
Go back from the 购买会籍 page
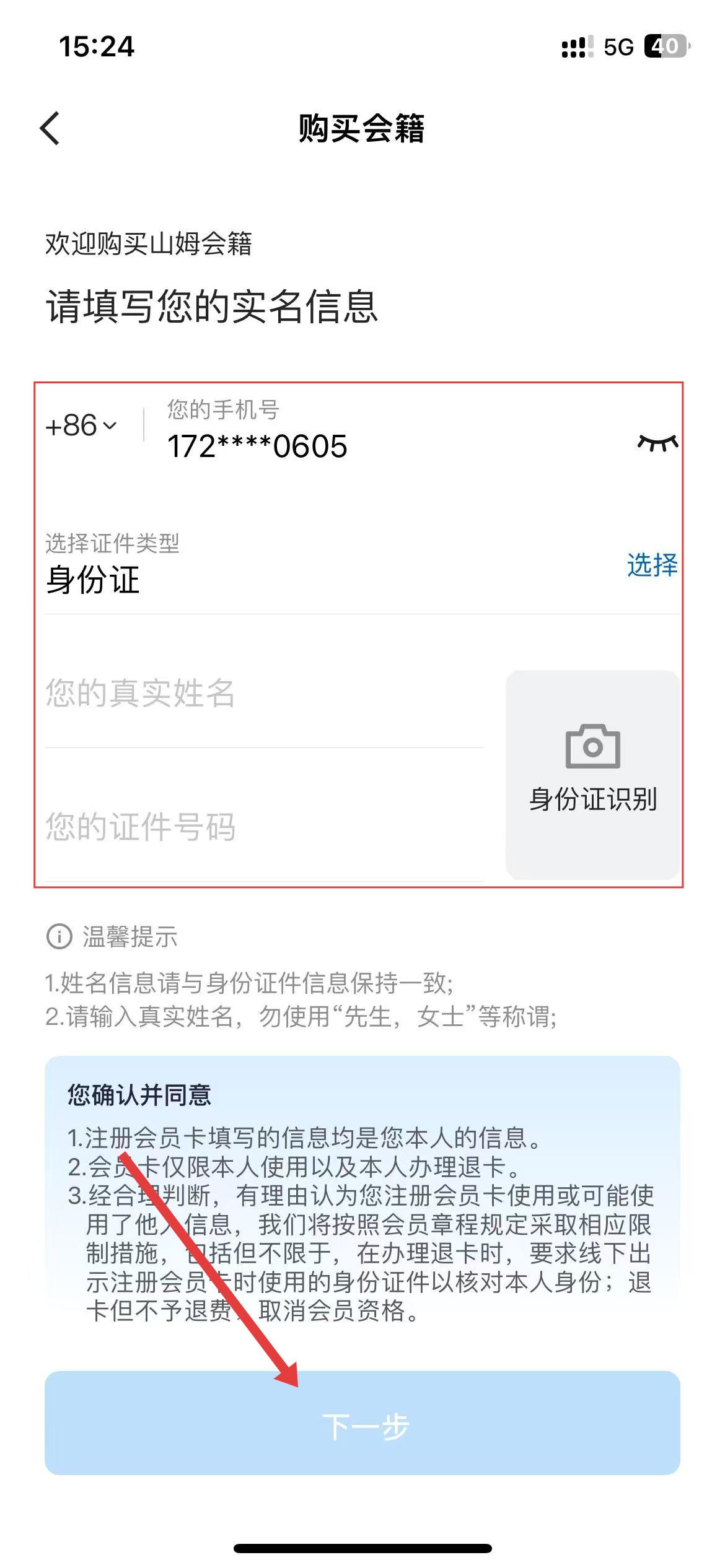[50, 129]
